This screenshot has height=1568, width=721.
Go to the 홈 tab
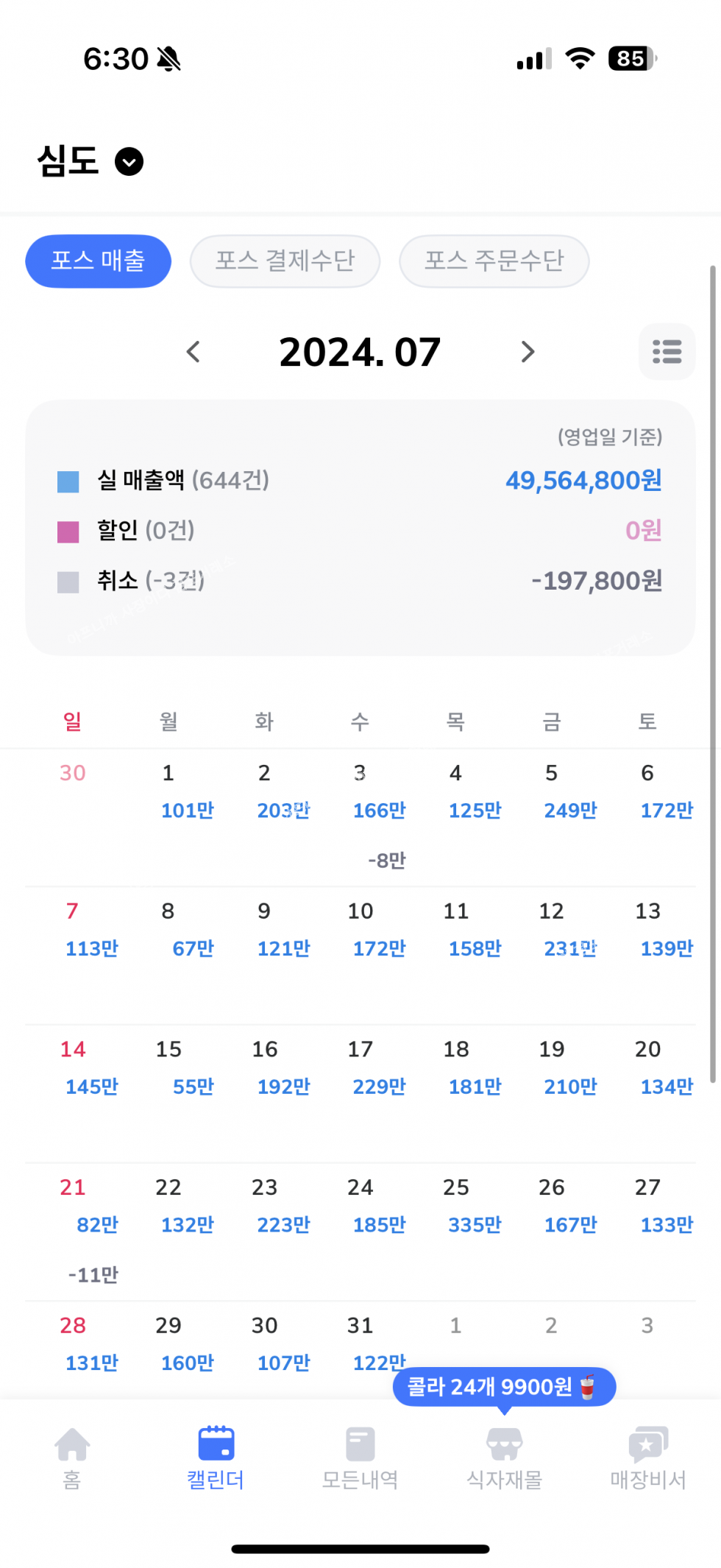coord(72,1458)
